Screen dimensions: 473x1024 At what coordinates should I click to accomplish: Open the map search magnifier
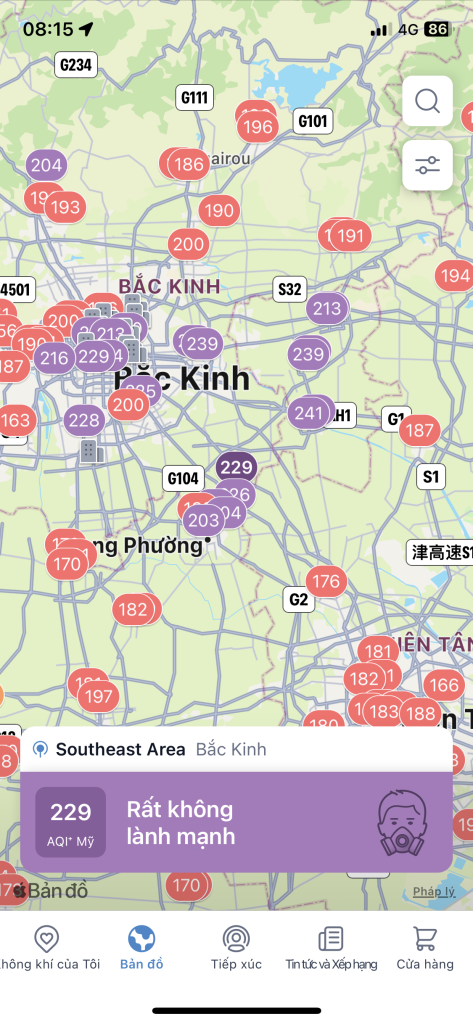coord(427,101)
